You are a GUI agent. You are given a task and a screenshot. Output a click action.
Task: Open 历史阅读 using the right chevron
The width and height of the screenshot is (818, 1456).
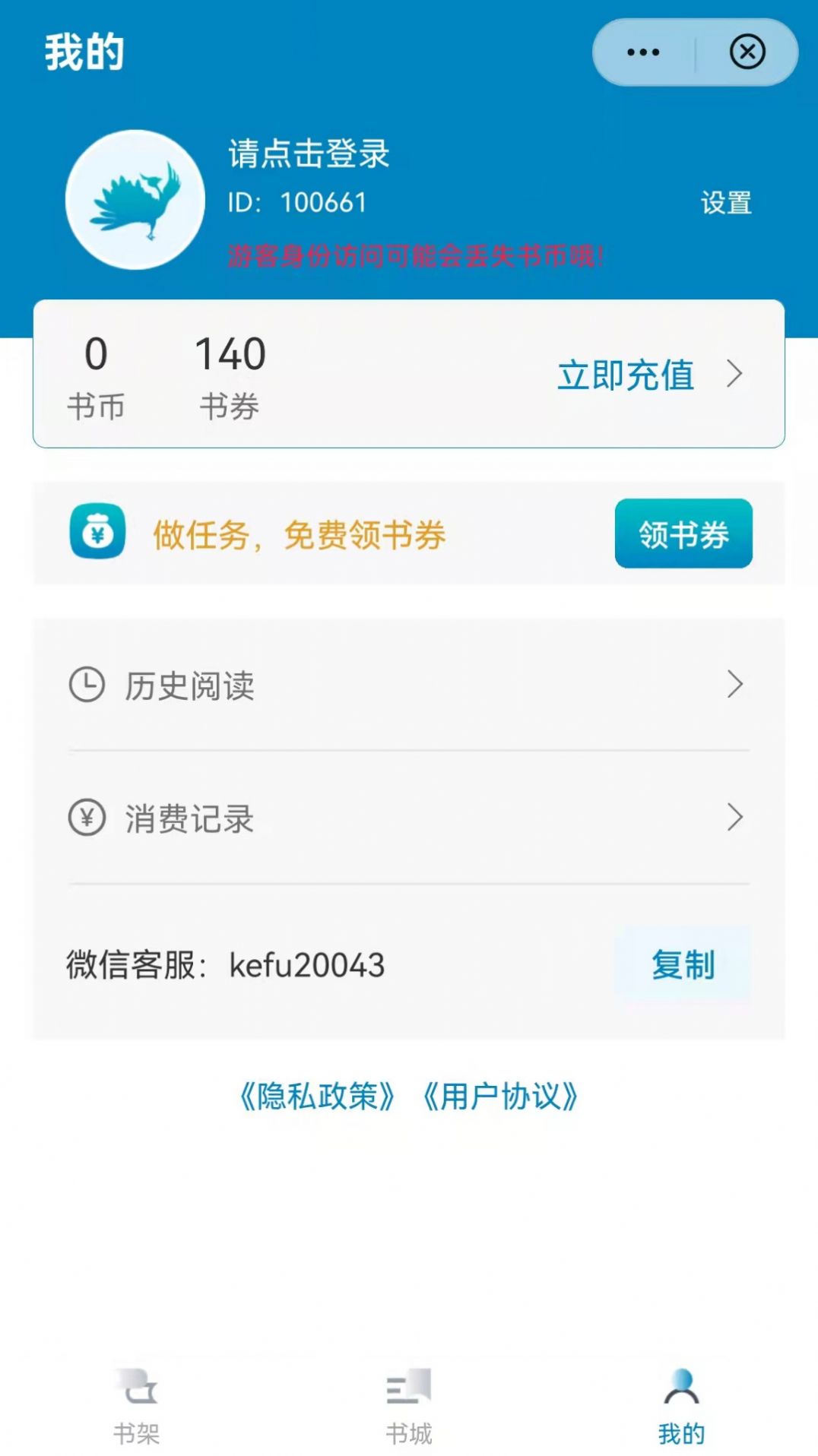click(733, 685)
